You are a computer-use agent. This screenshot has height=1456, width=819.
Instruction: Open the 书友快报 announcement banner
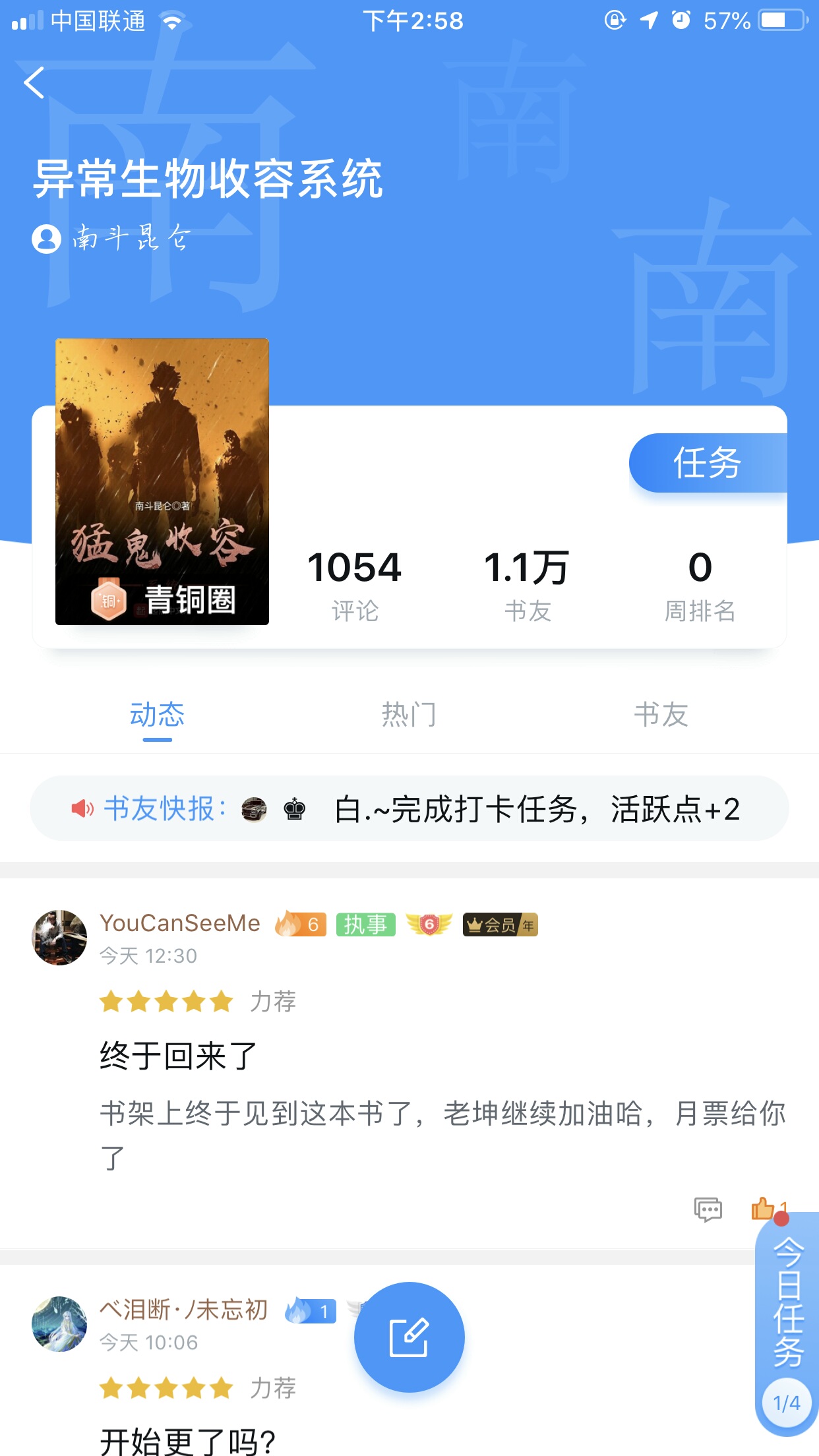click(x=409, y=808)
